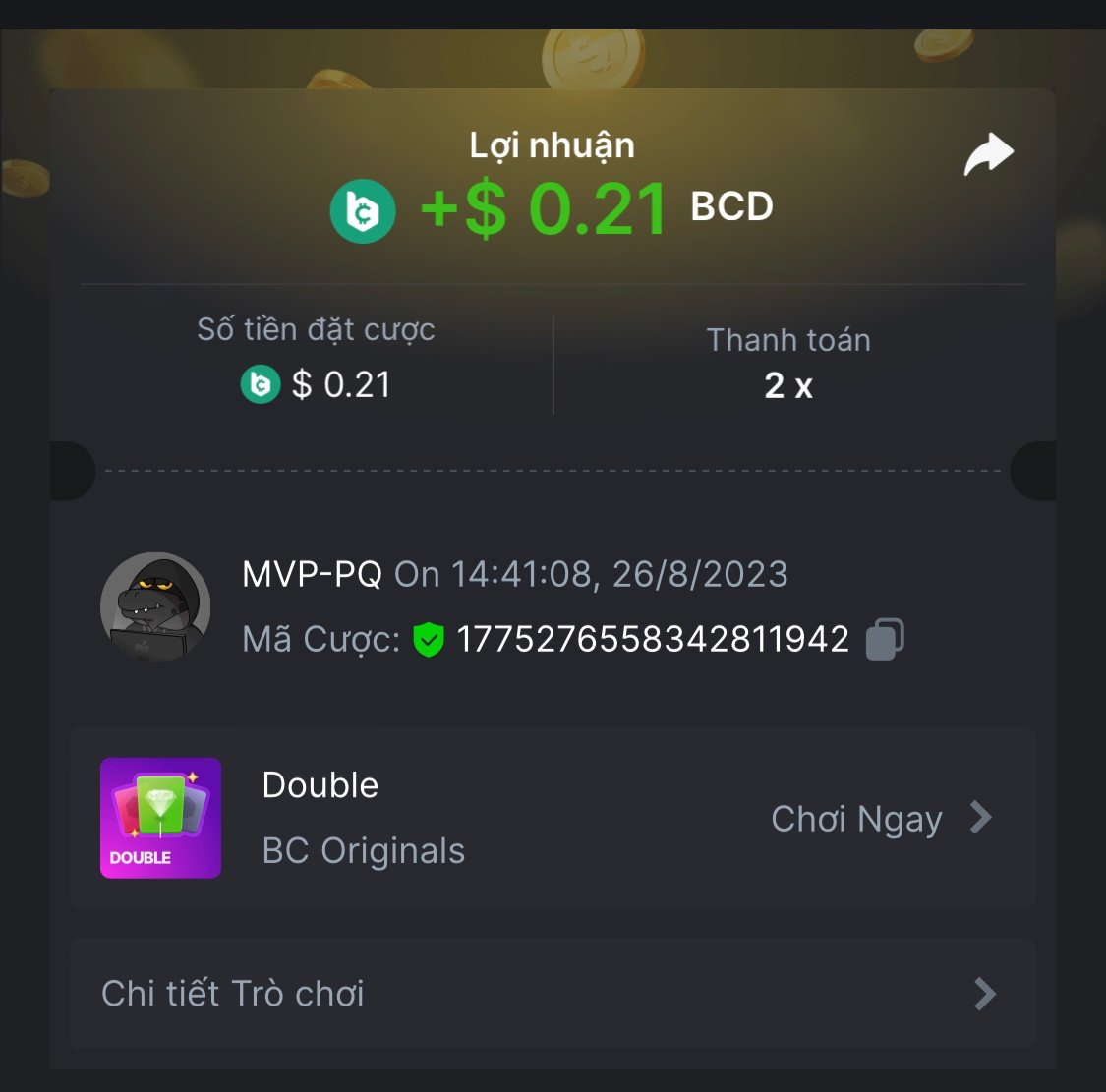Copy the bet ID number
The width and height of the screenshot is (1106, 1092).
tap(885, 639)
